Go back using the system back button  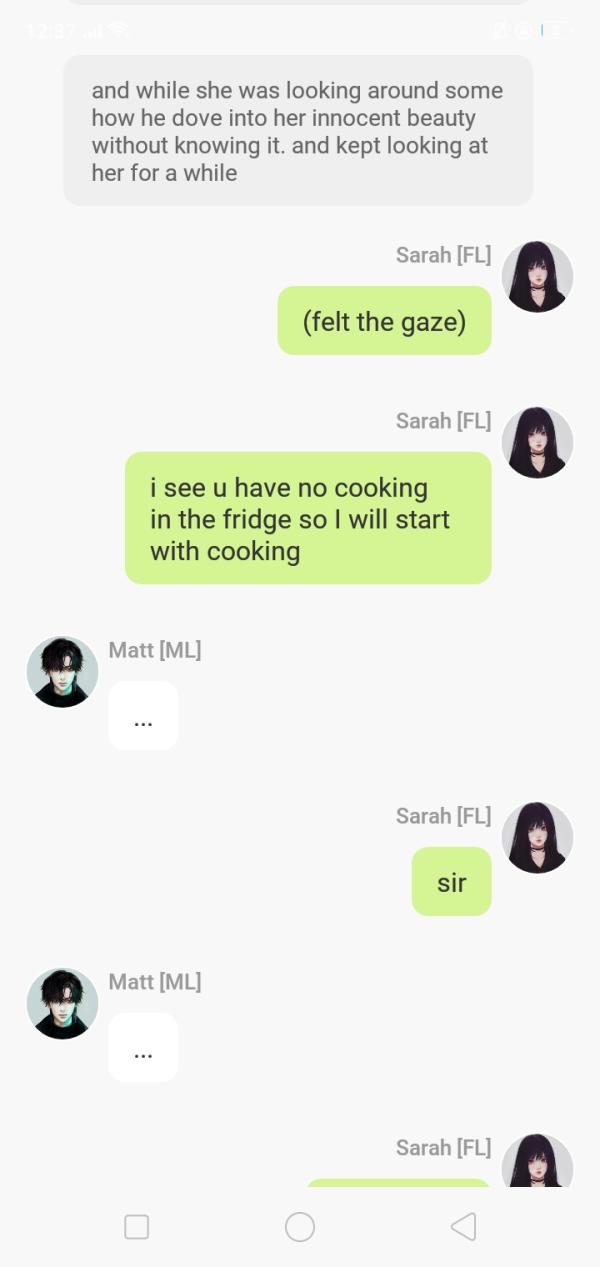(463, 1226)
